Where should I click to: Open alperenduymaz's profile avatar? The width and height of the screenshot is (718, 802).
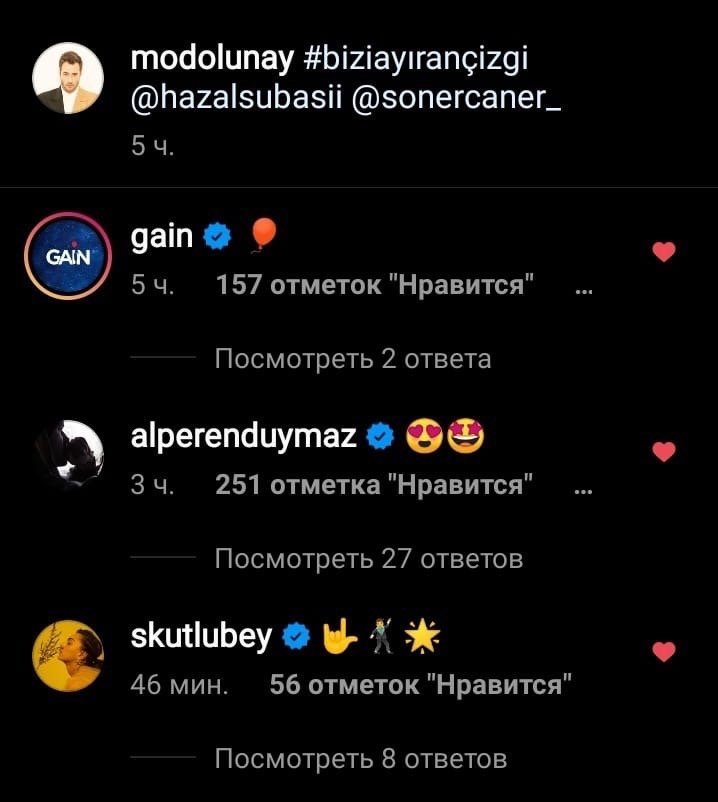click(x=66, y=455)
